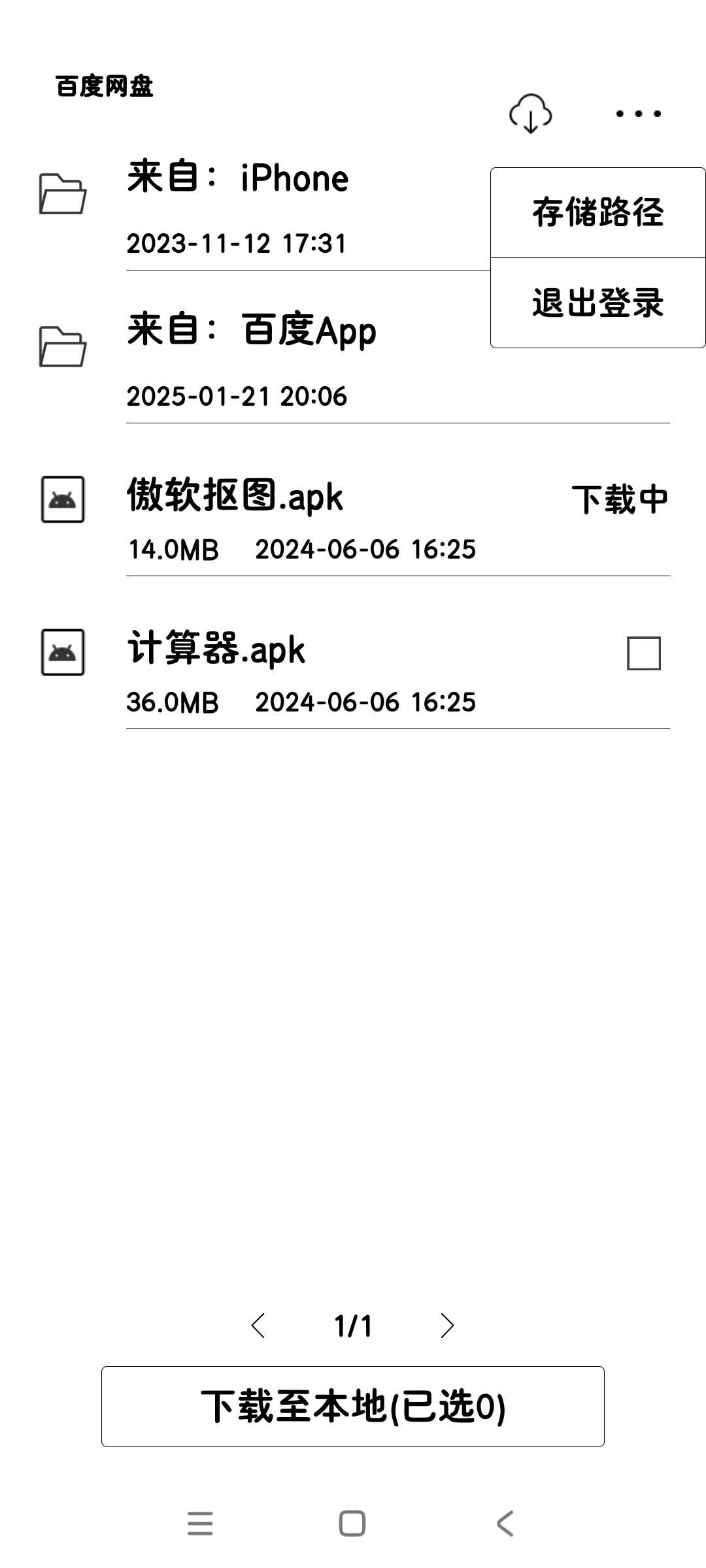Go to the previous page arrow
Image resolution: width=706 pixels, height=1568 pixels.
(259, 1326)
